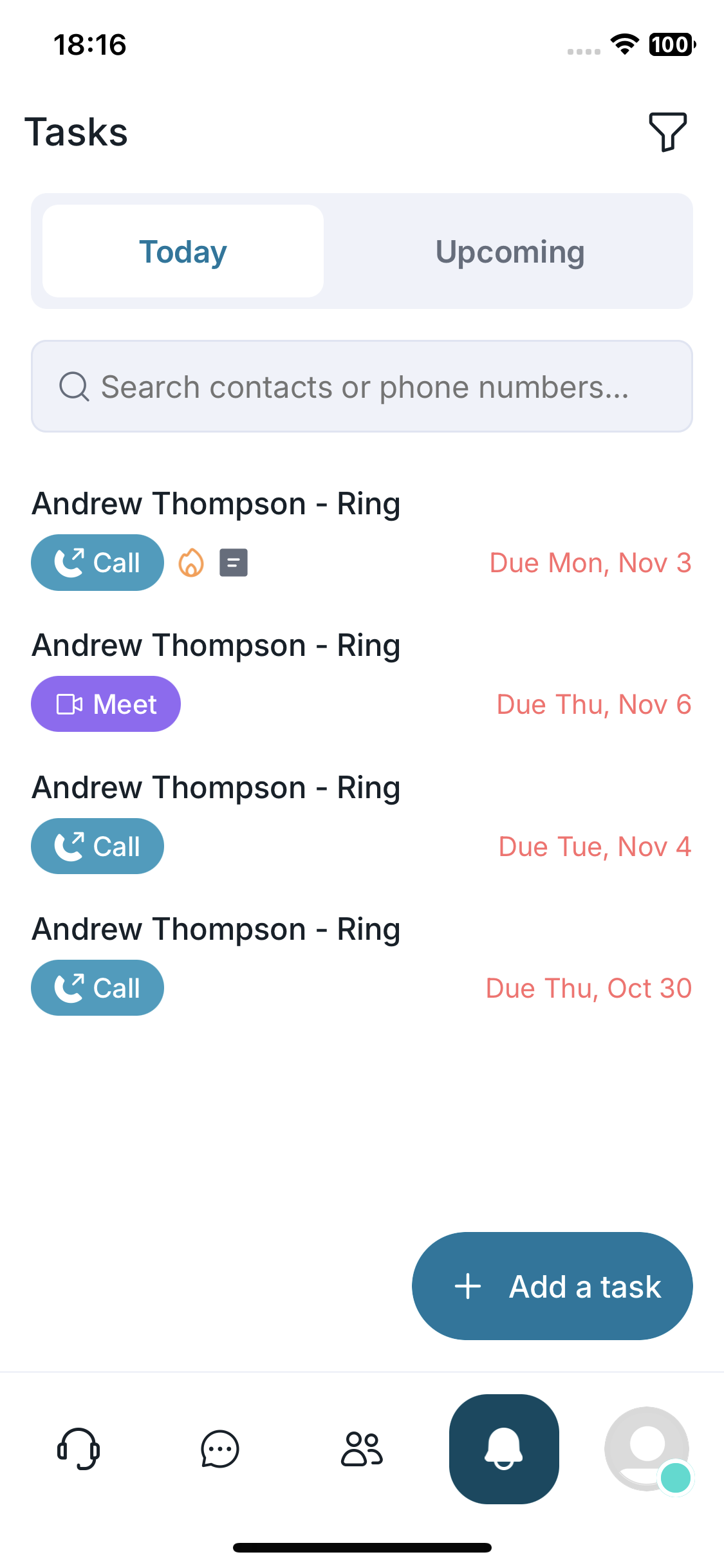Open the messages chat tab
This screenshot has width=724, height=1568.
(x=220, y=1449)
